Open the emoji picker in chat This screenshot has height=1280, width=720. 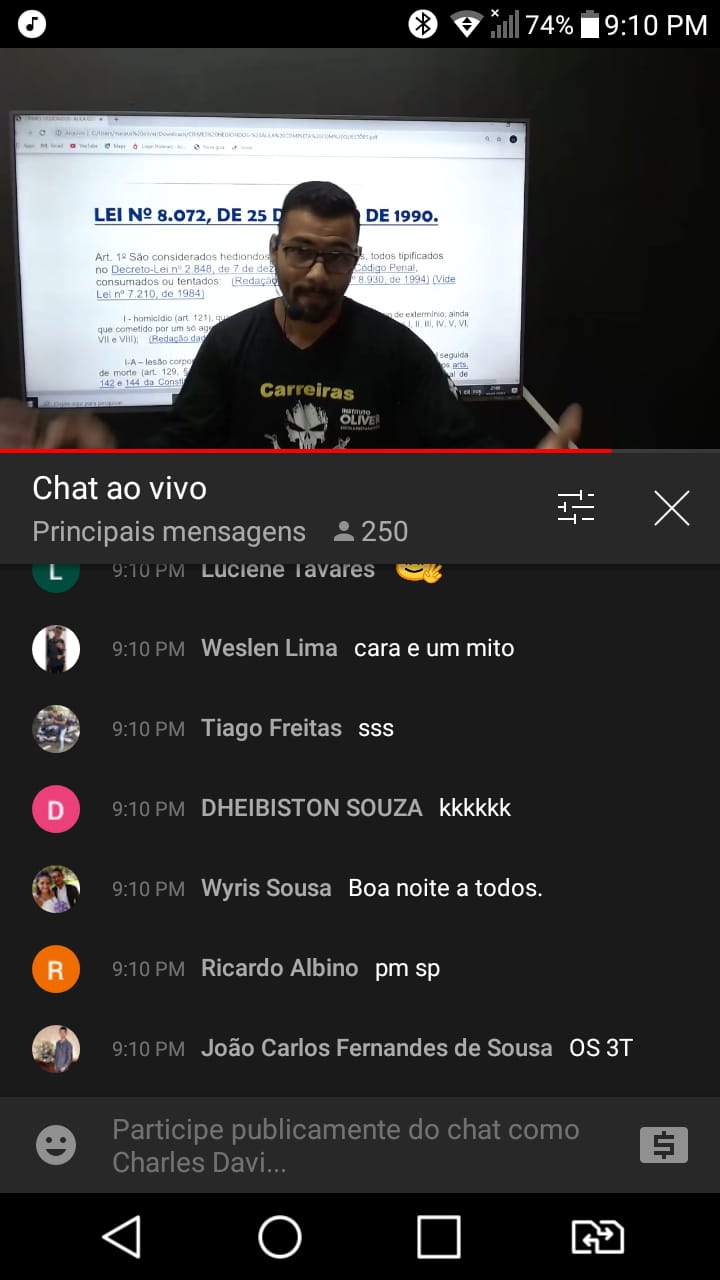point(56,1145)
